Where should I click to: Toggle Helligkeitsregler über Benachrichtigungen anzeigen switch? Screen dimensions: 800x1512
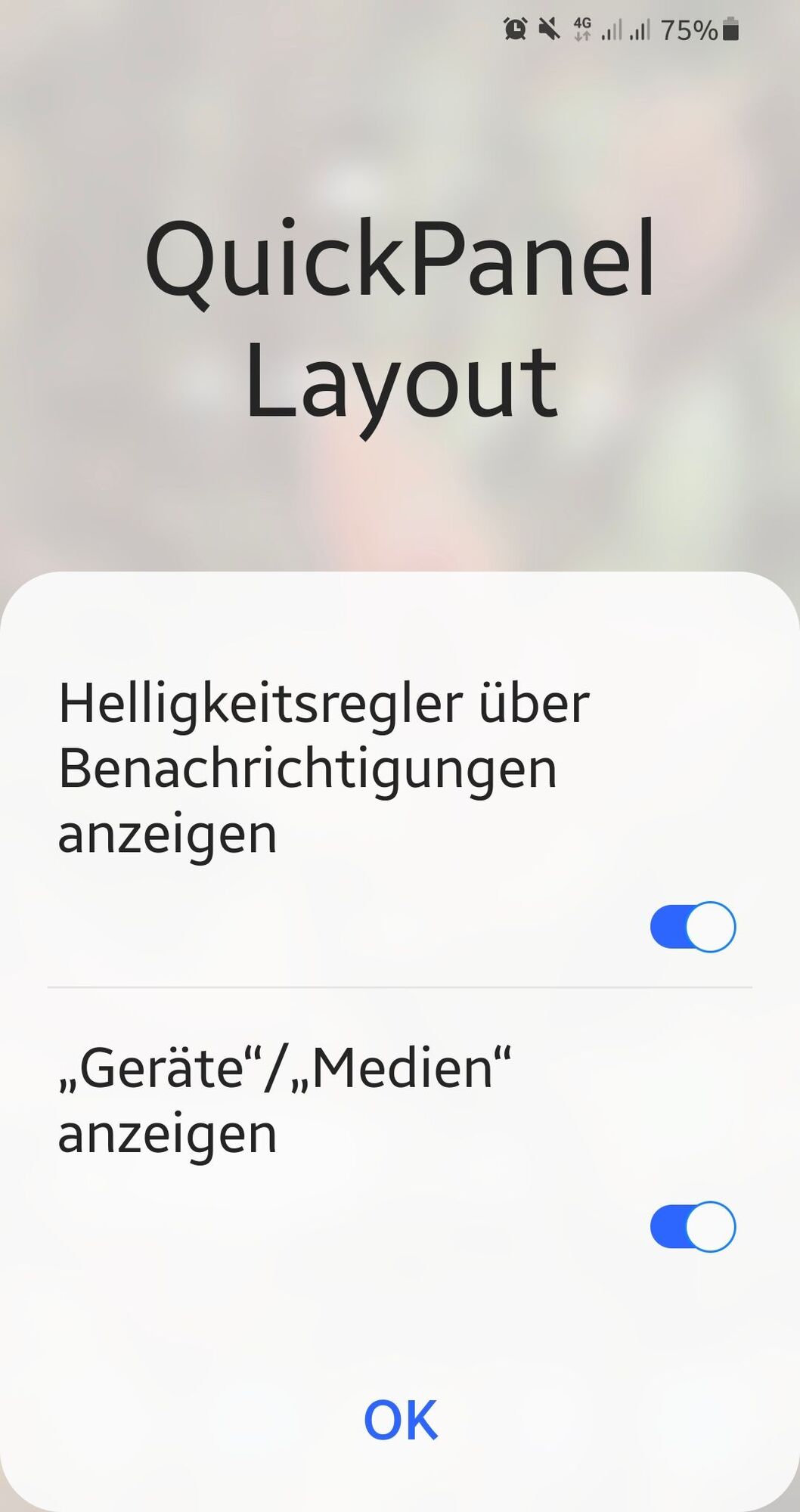pyautogui.click(x=693, y=927)
